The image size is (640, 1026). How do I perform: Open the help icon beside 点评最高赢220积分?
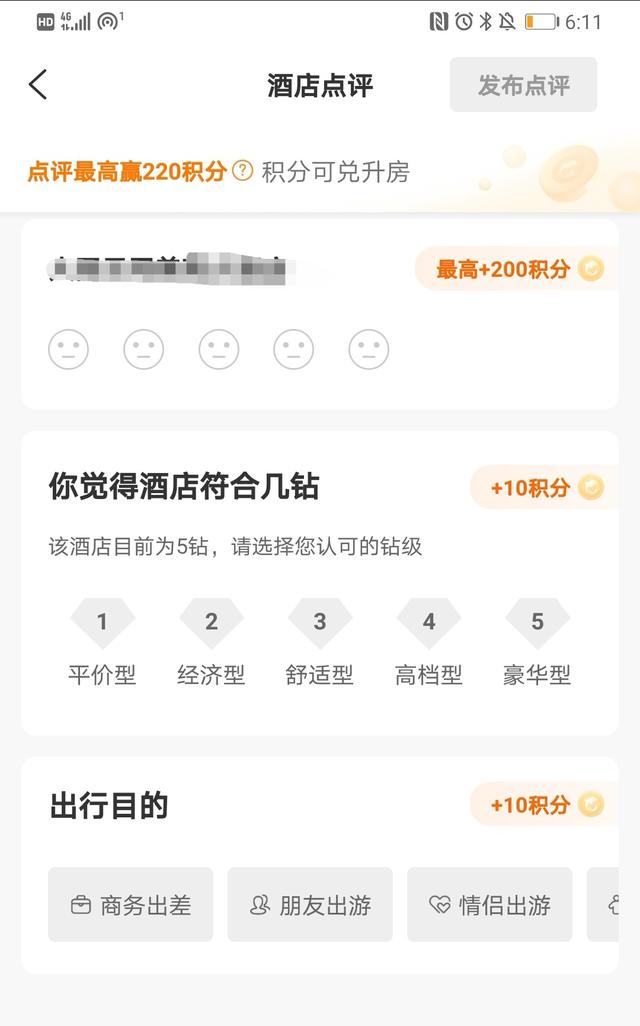coord(242,171)
